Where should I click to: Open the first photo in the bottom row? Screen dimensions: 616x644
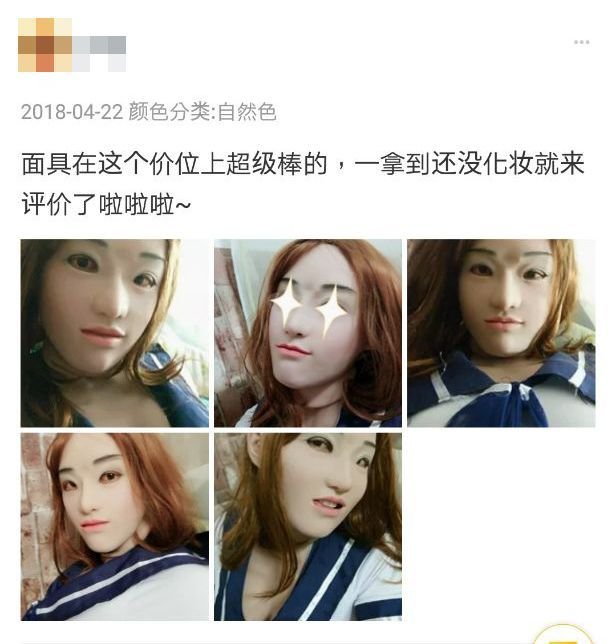[x=114, y=526]
